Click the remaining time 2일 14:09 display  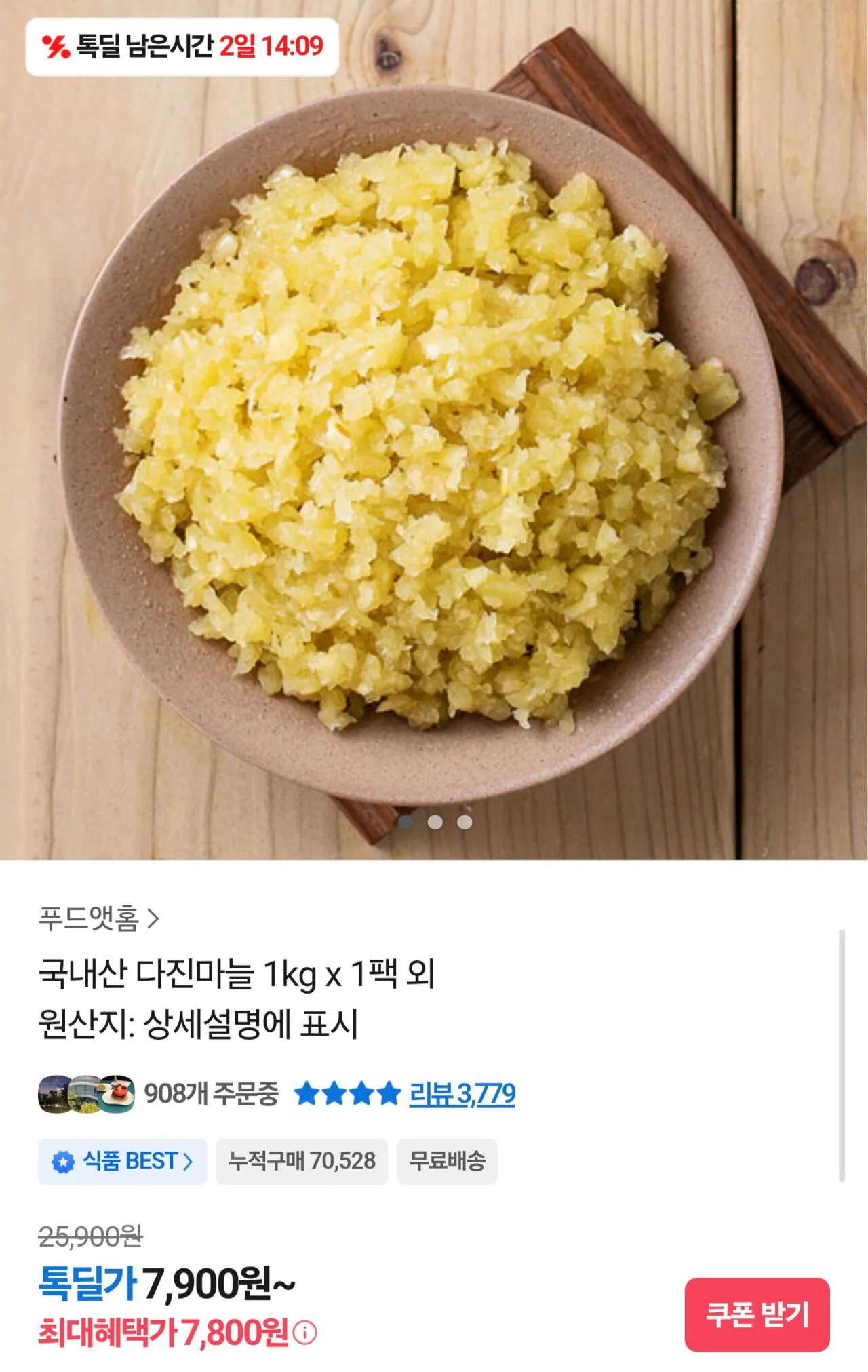[270, 43]
